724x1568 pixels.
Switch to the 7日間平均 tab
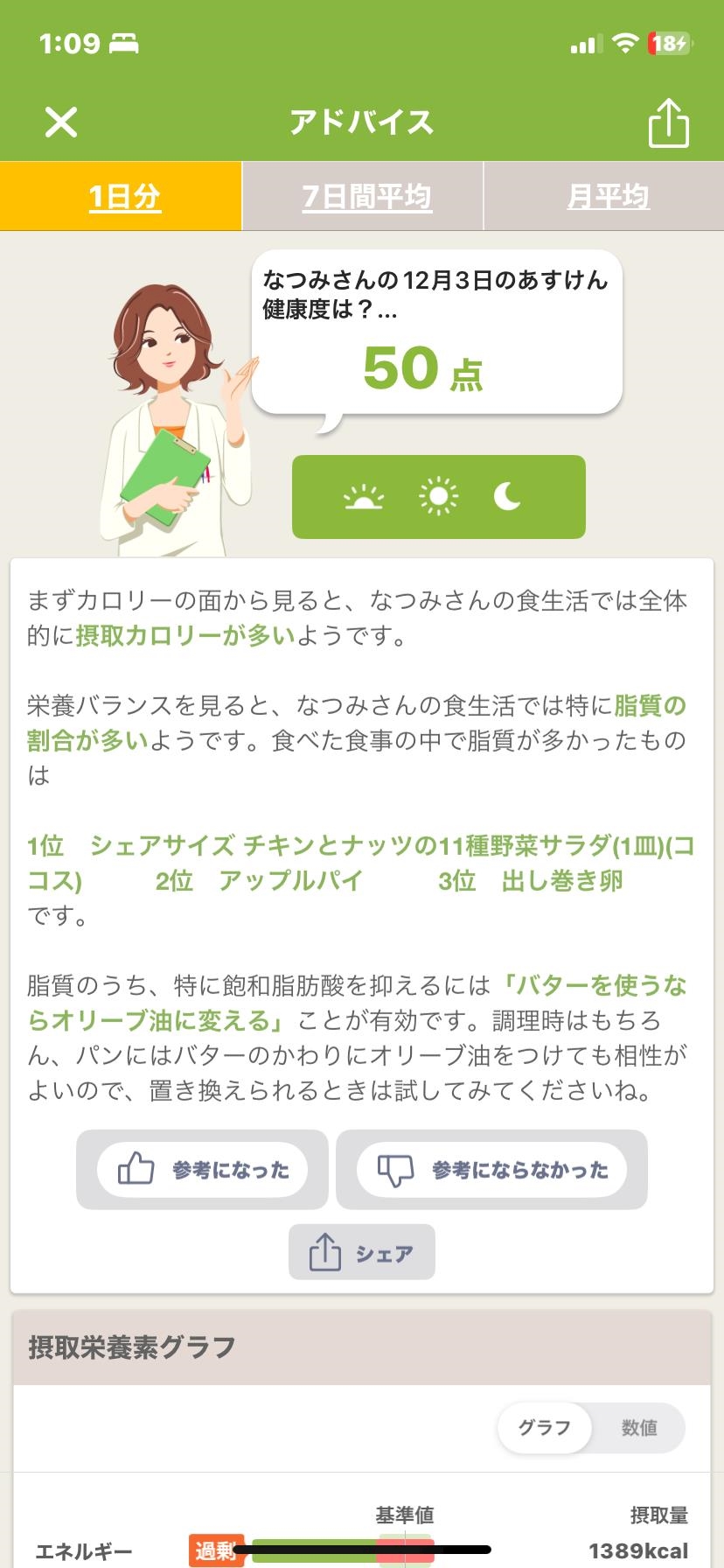[x=366, y=196]
